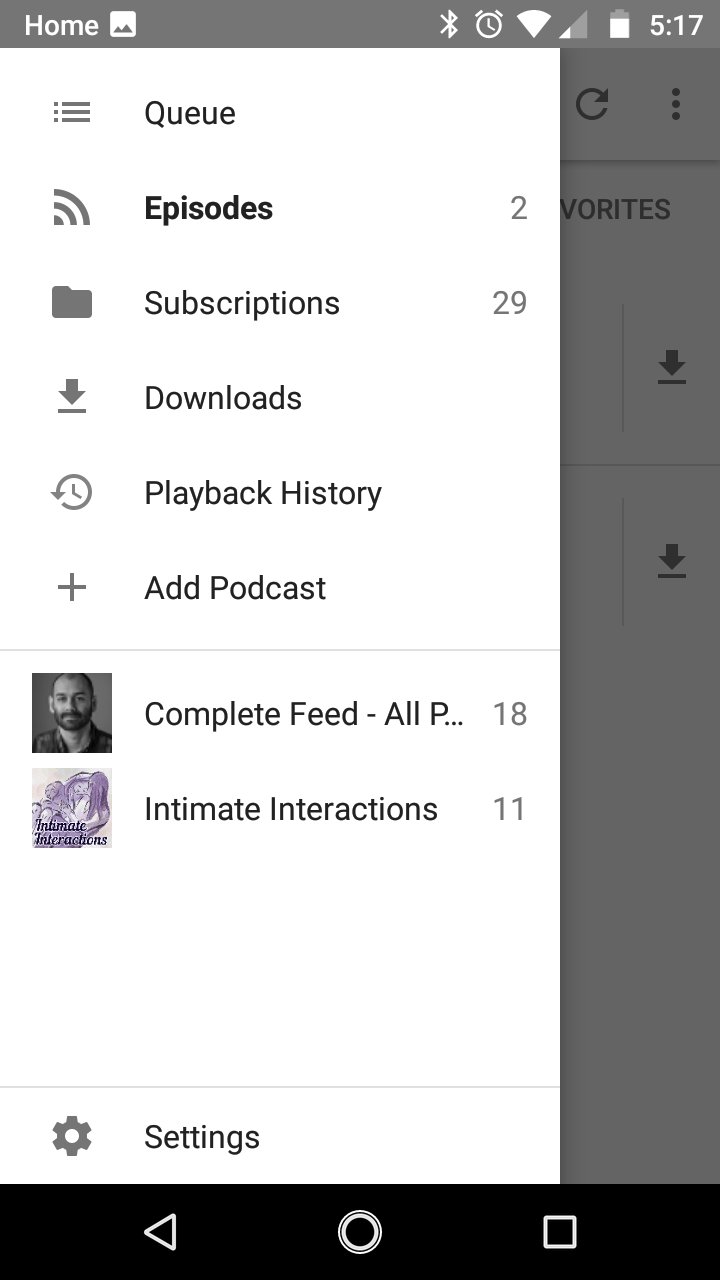720x1280 pixels.
Task: Tap the system home button
Action: (x=360, y=1232)
